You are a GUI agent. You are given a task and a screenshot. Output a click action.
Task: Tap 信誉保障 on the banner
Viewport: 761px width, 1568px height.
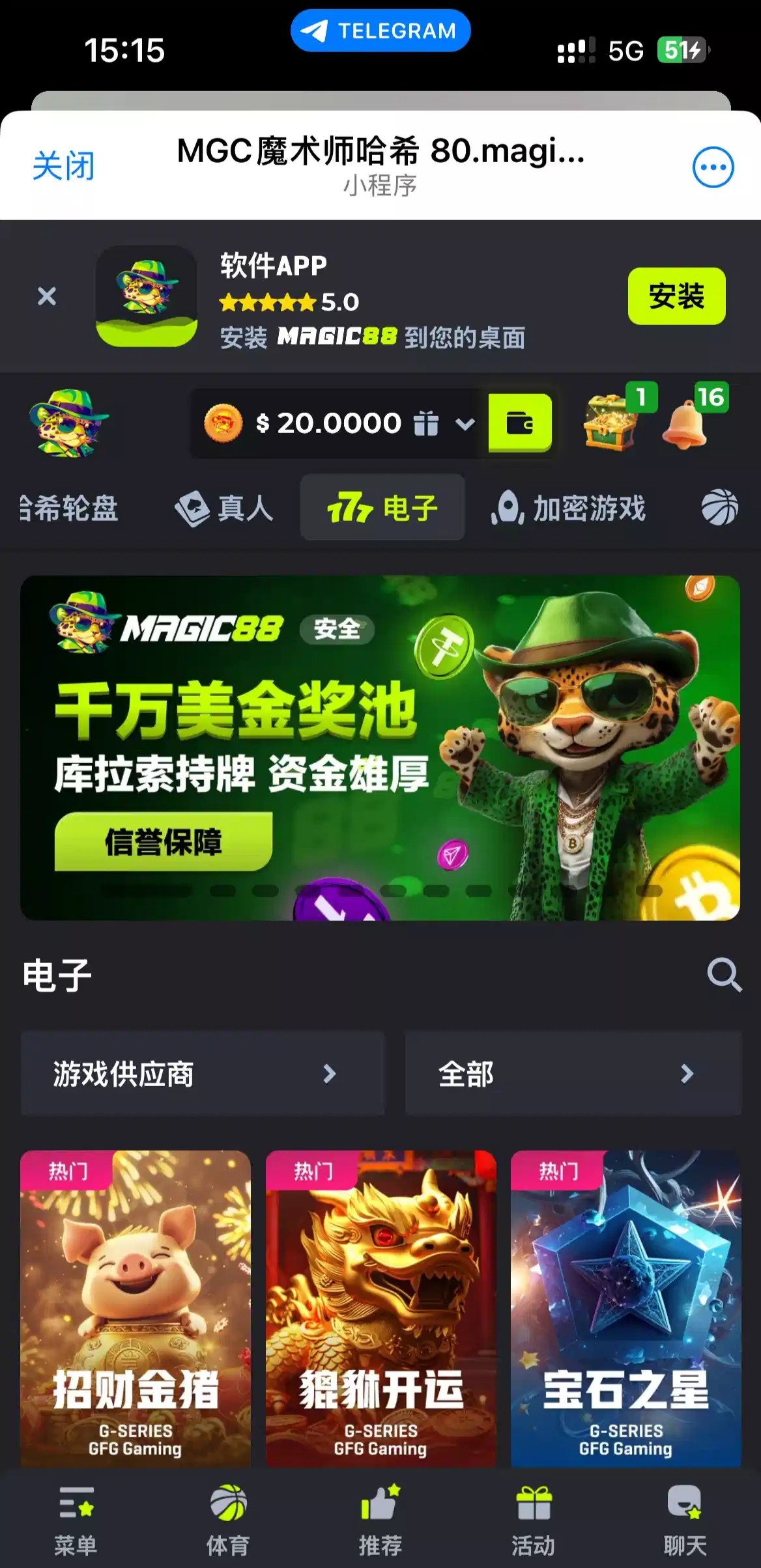pyautogui.click(x=164, y=841)
